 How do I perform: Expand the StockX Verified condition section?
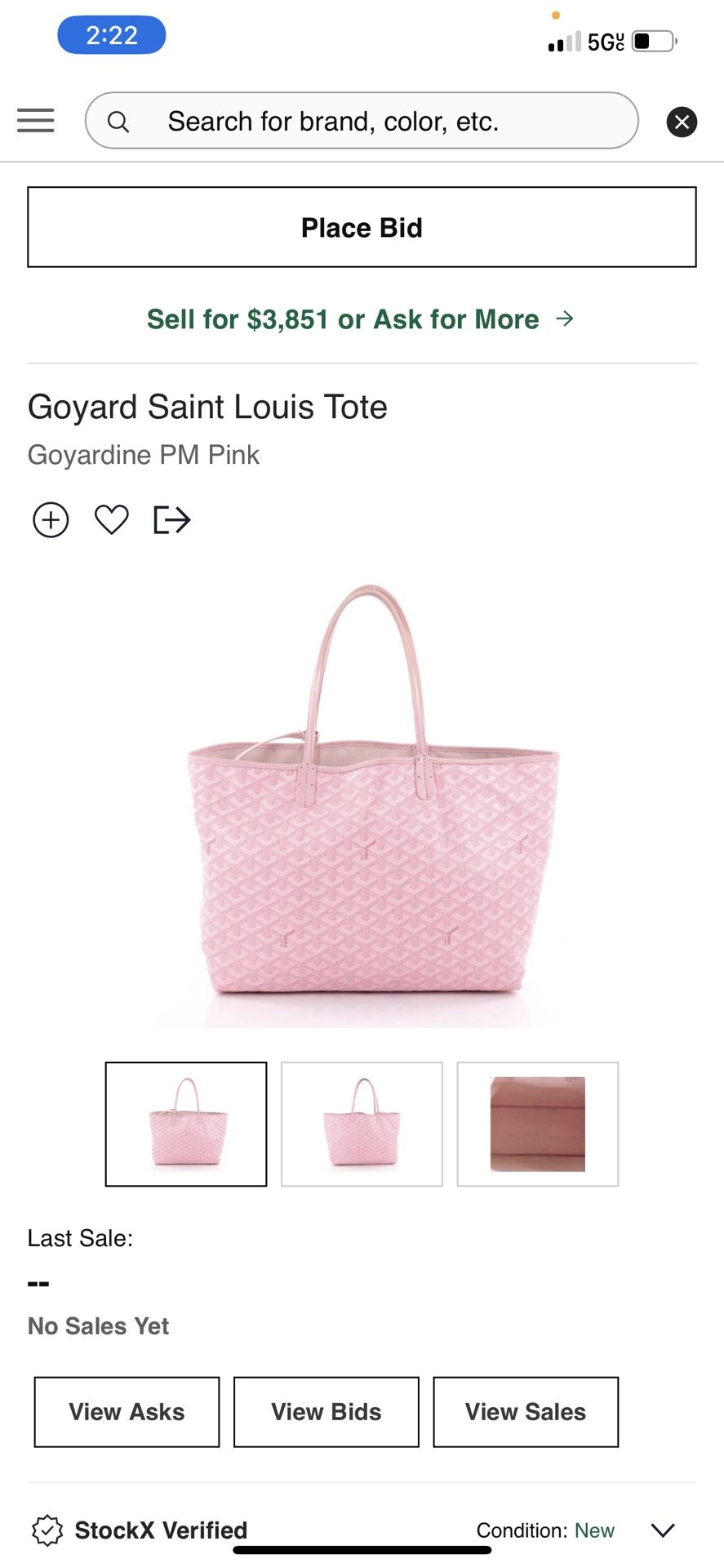coord(663,1530)
